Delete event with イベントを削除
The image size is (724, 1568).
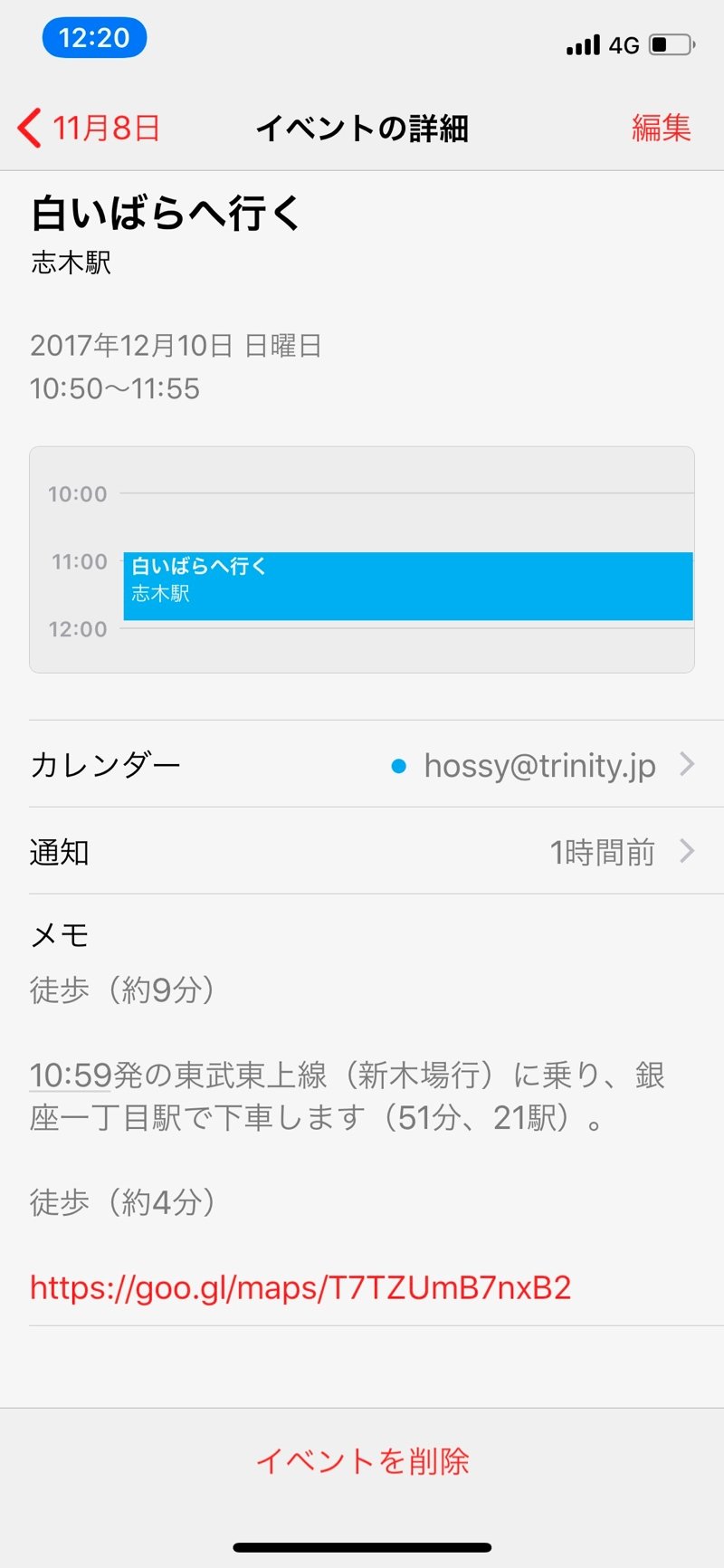[362, 1461]
